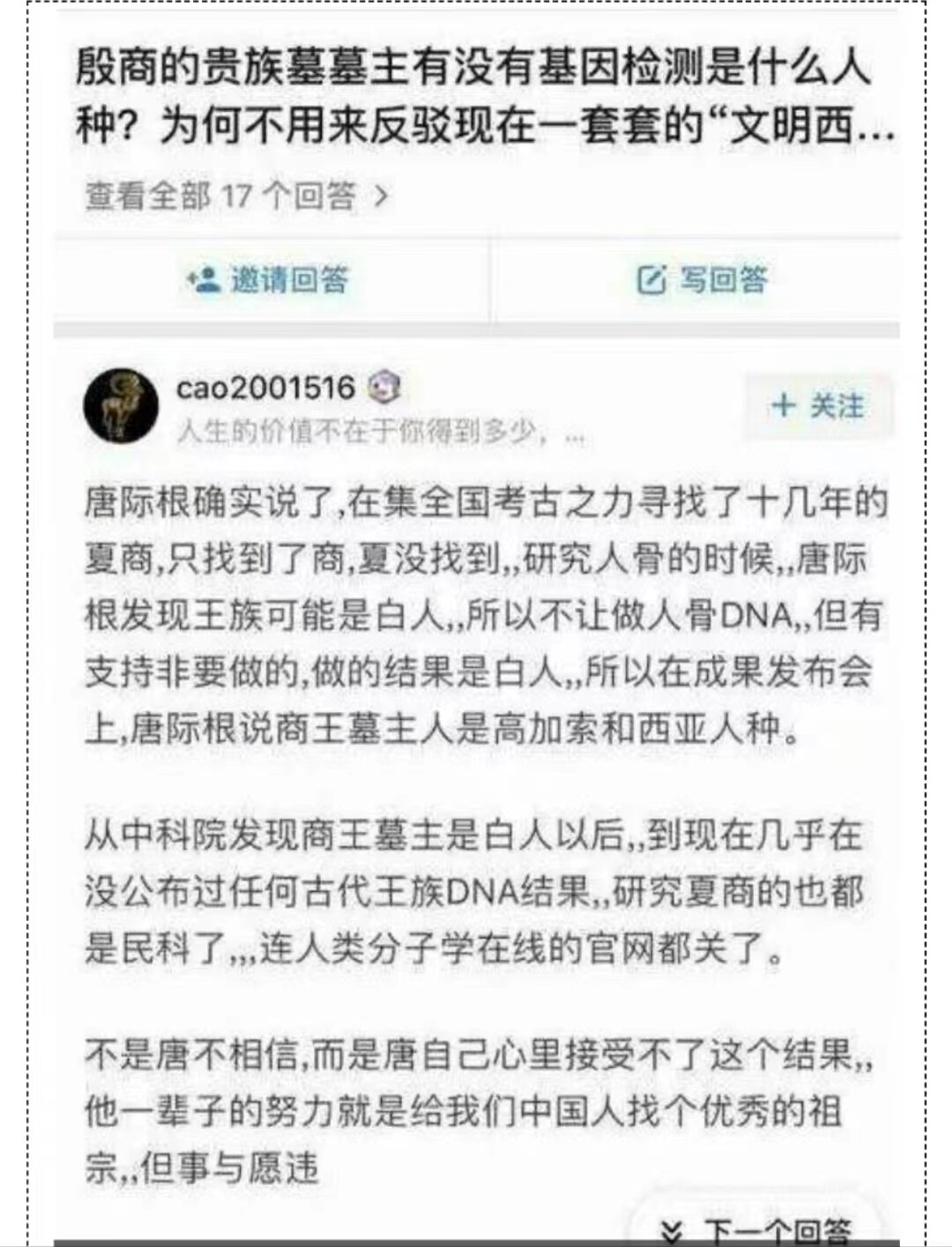Go to next answer via 下一个回答
The width and height of the screenshot is (952, 1247).
coord(758,1228)
